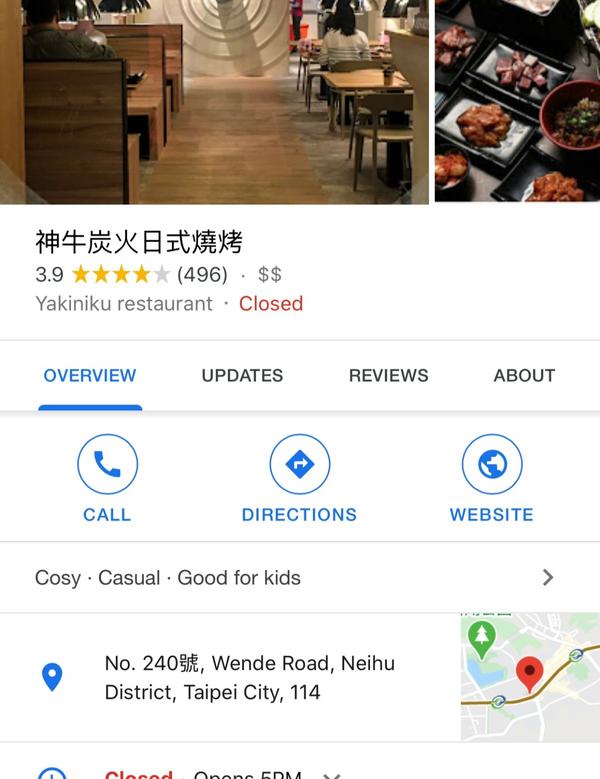This screenshot has width=600, height=779.
Task: Open the grilled meat dishes photo
Action: [x=517, y=100]
